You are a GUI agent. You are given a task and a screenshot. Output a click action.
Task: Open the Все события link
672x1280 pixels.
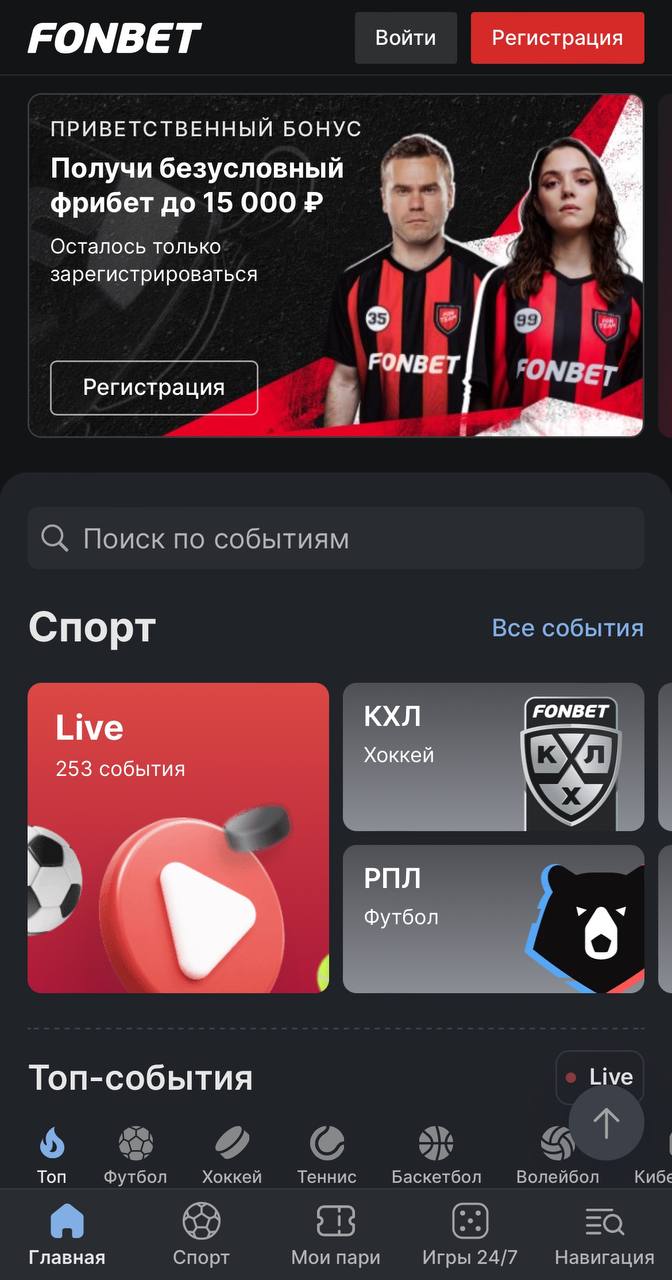(x=567, y=628)
